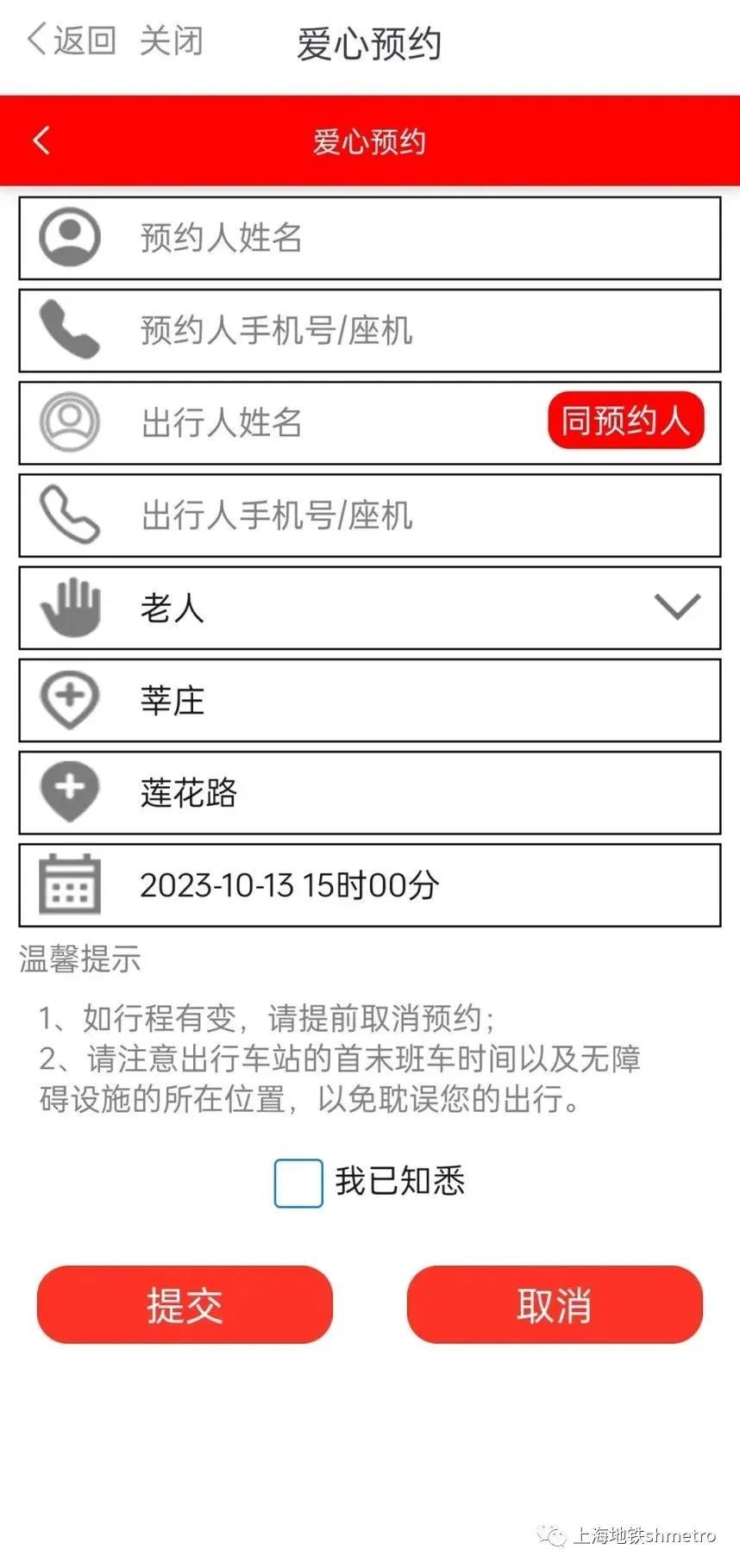Click the arrival station red map pin icon

pos(69,792)
